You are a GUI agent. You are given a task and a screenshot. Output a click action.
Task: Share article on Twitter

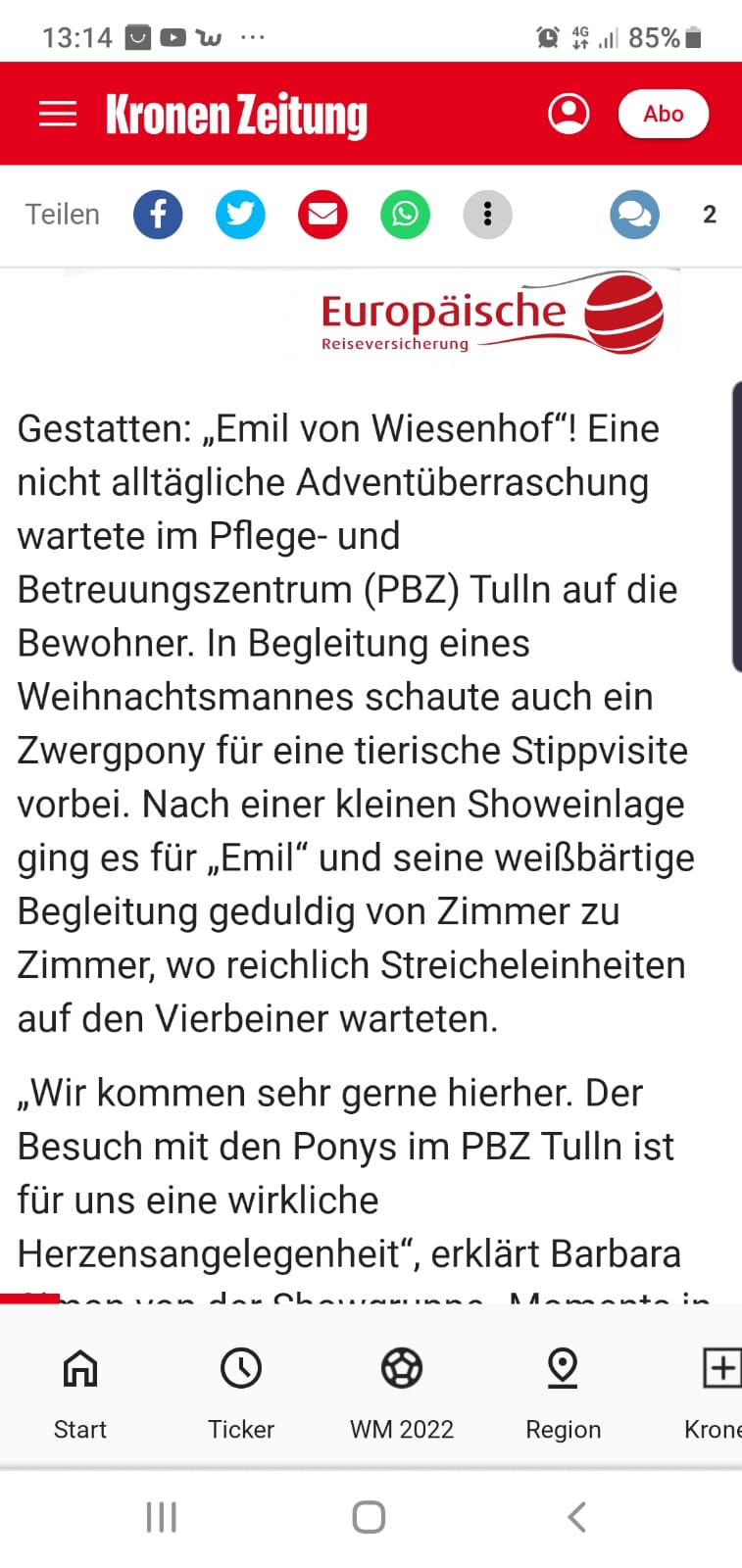(240, 215)
